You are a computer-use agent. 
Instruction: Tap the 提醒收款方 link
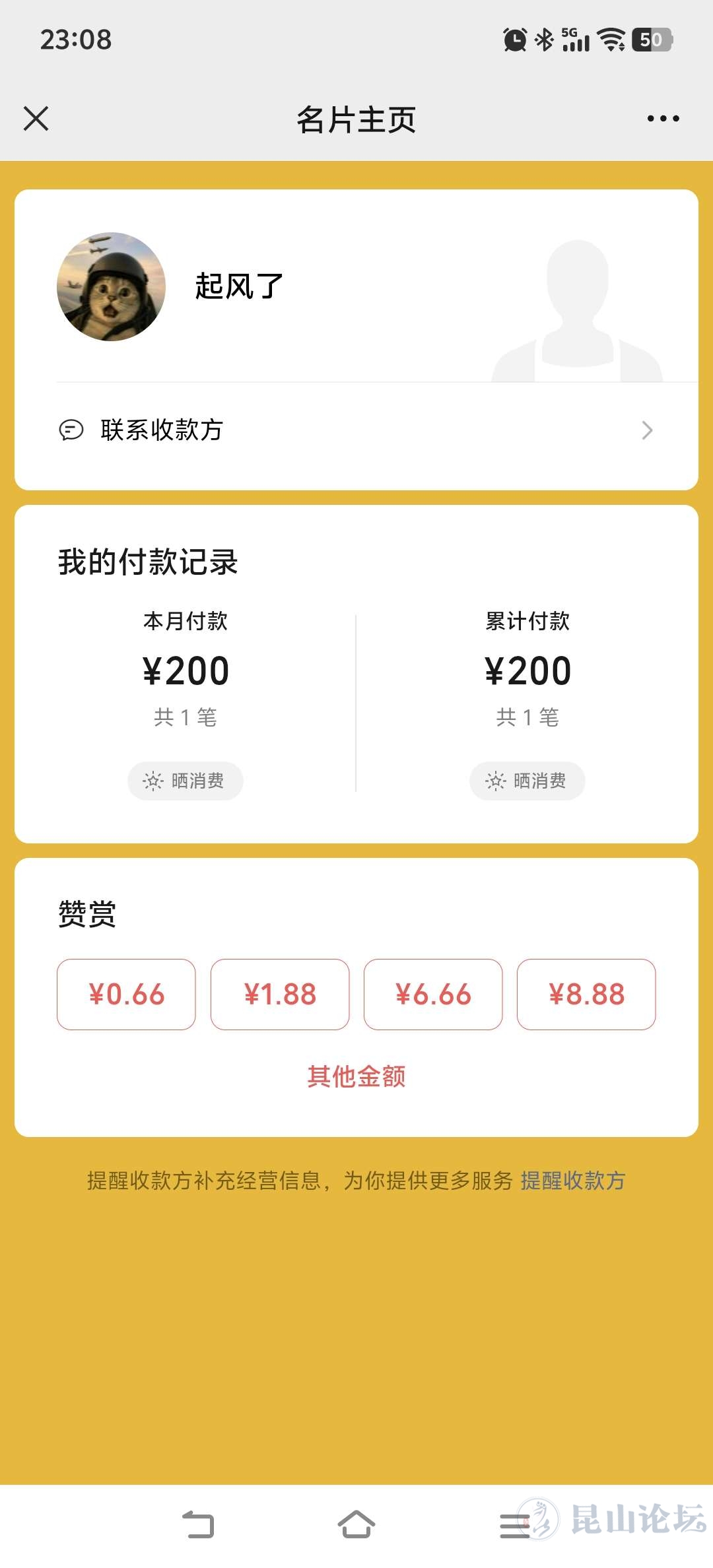tap(573, 1181)
